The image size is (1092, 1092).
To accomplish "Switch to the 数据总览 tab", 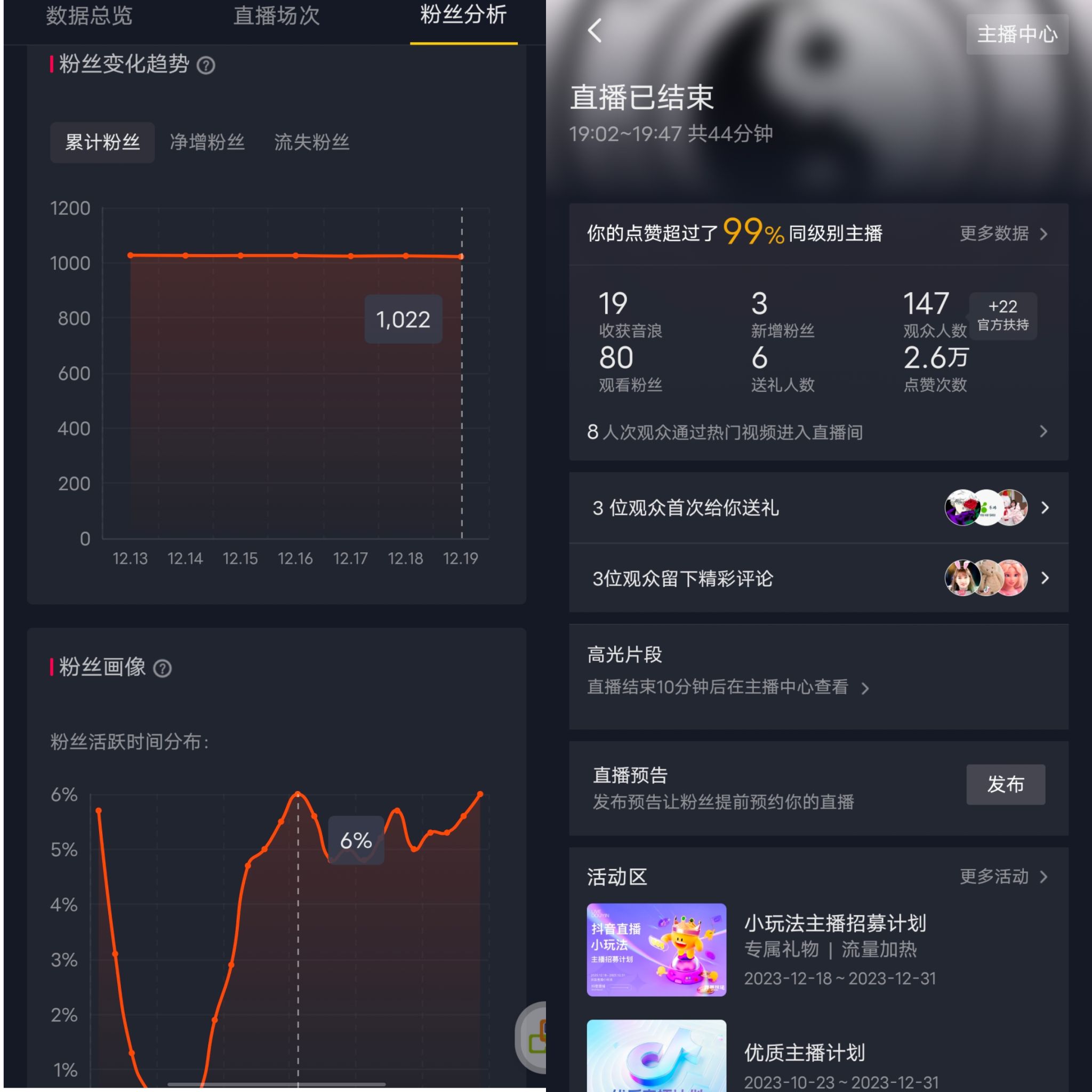I will point(89,16).
